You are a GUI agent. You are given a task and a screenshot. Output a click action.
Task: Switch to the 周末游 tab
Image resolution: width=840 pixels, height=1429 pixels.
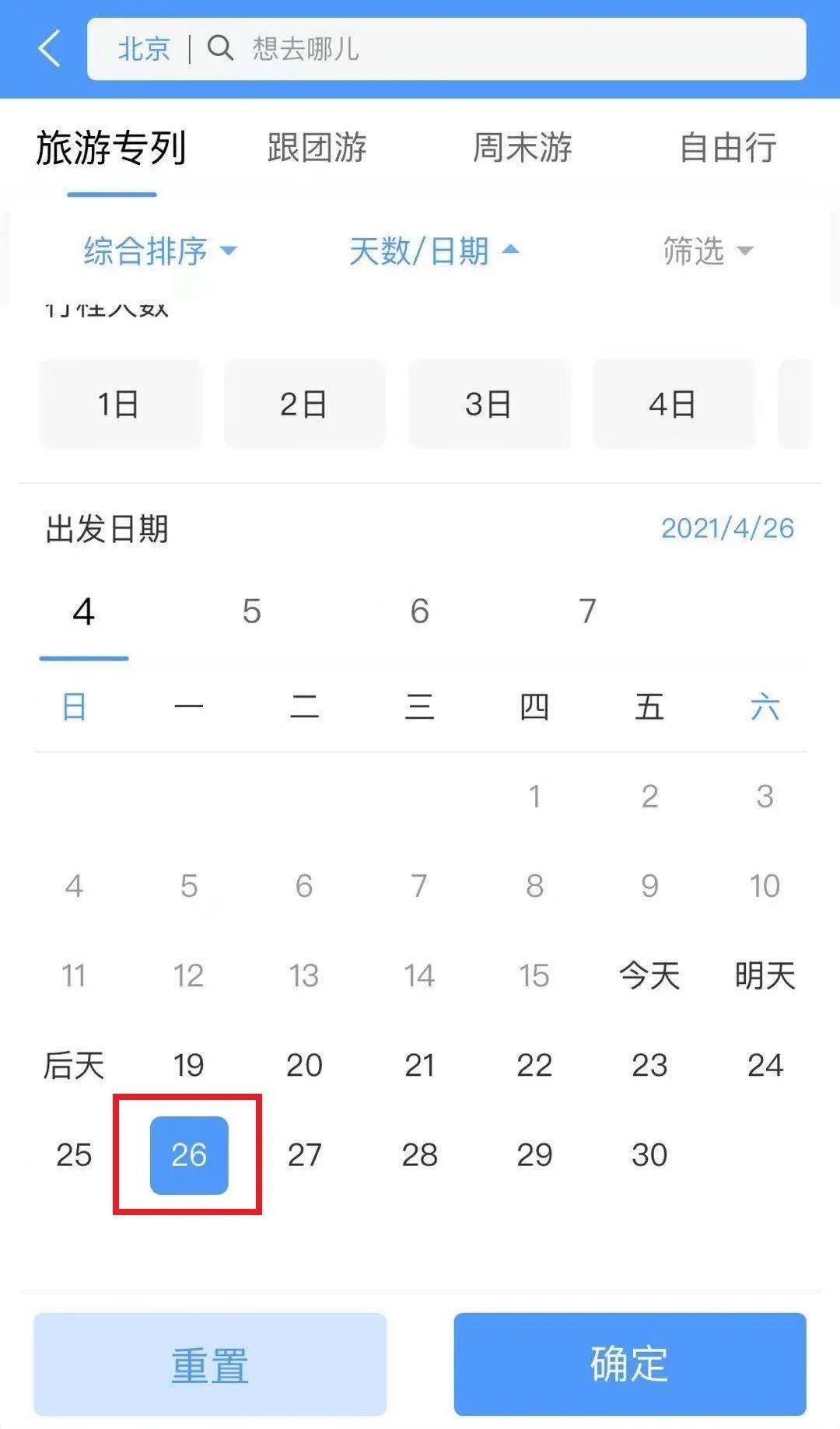coord(522,147)
